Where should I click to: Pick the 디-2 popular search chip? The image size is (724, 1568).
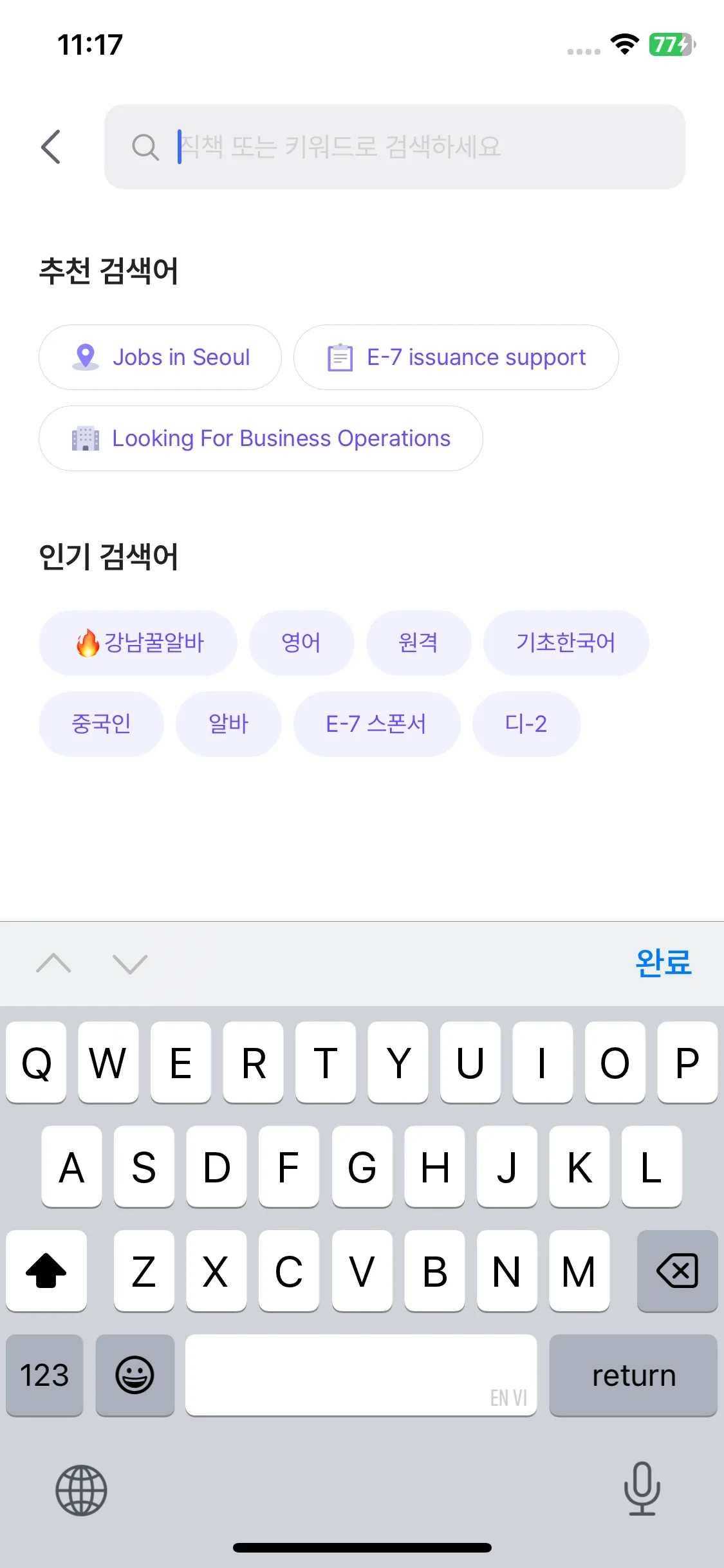click(x=526, y=723)
